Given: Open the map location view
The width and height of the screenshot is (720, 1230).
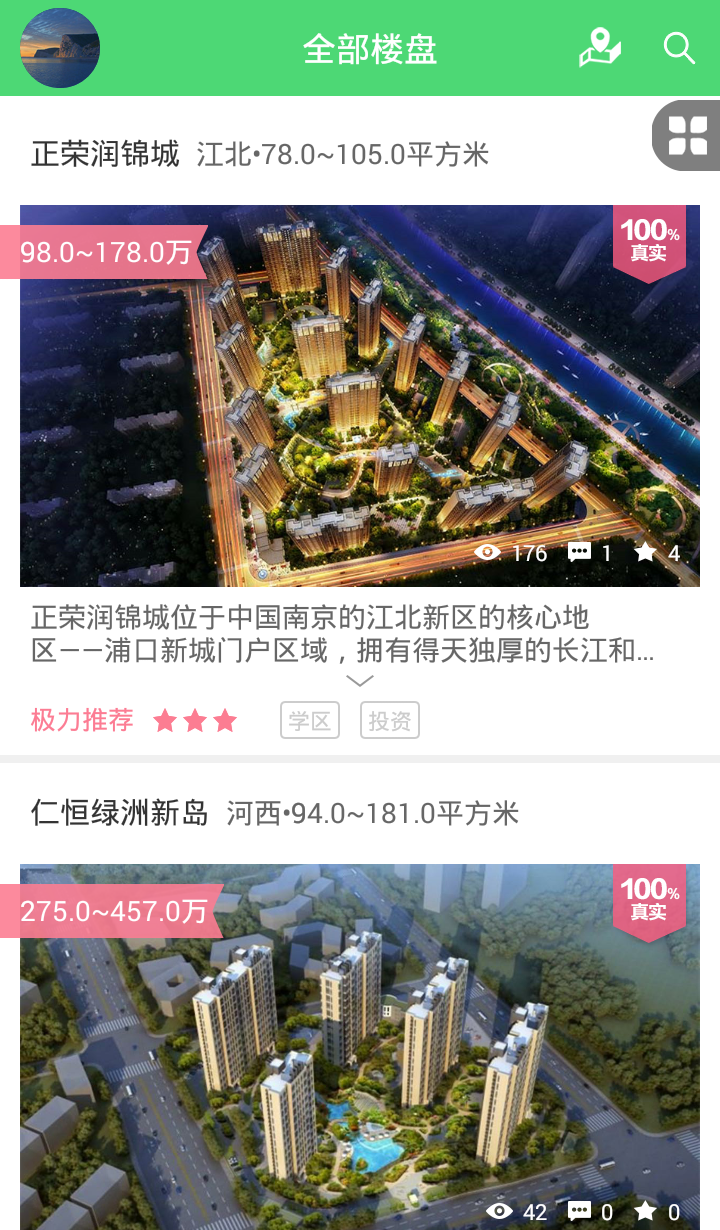Looking at the screenshot, I should (599, 48).
